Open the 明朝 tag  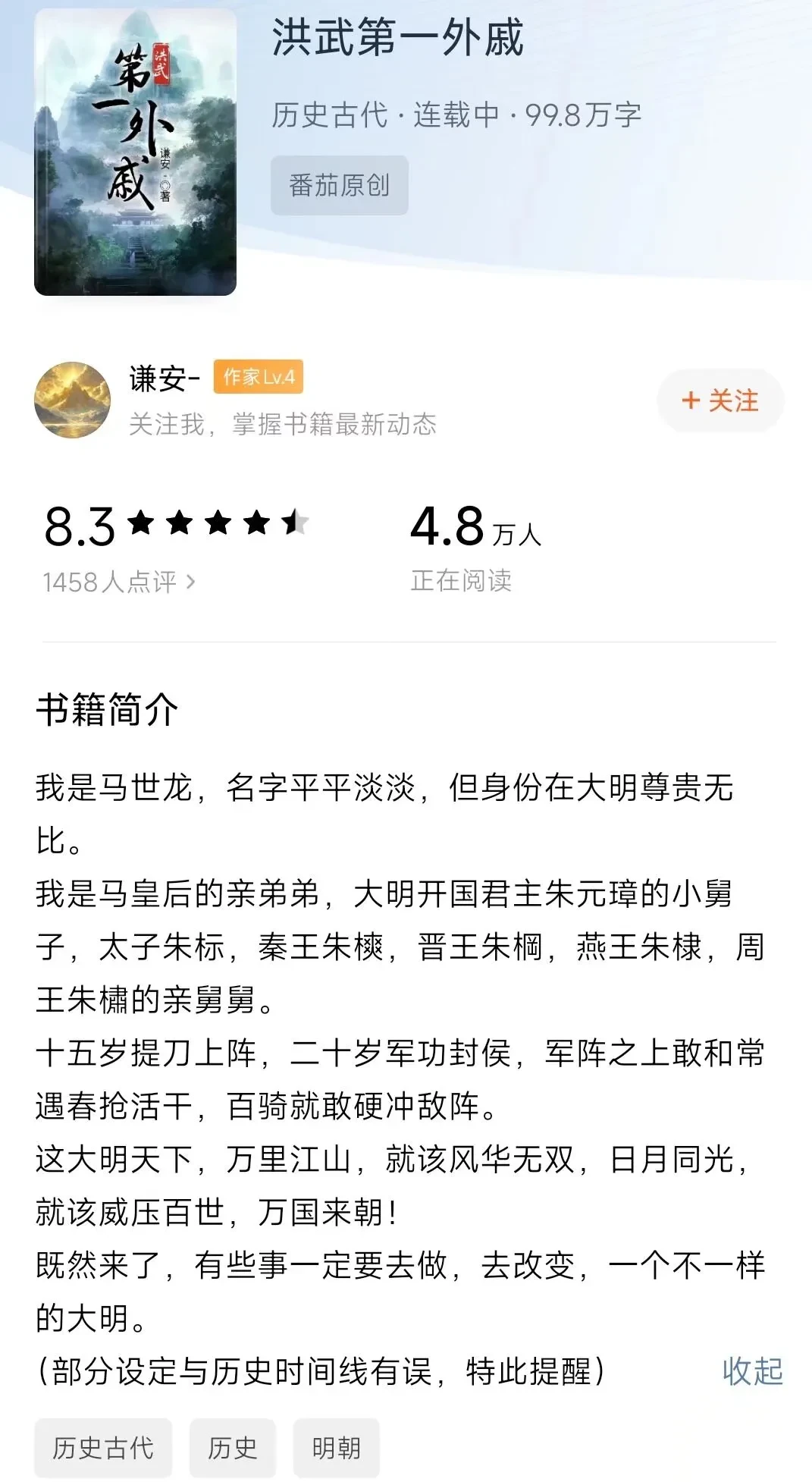336,1448
